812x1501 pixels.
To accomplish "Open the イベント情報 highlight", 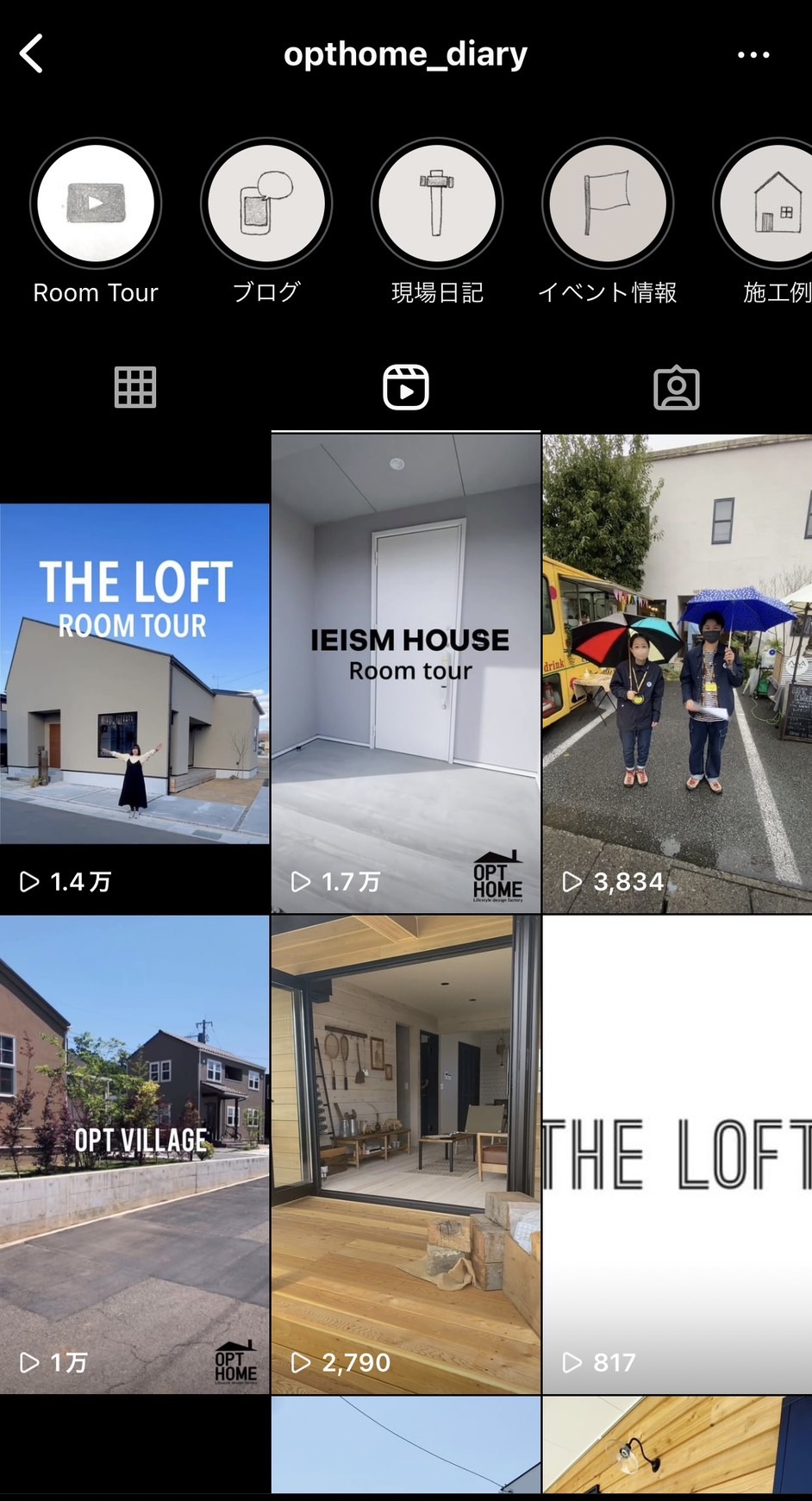I will click(608, 204).
